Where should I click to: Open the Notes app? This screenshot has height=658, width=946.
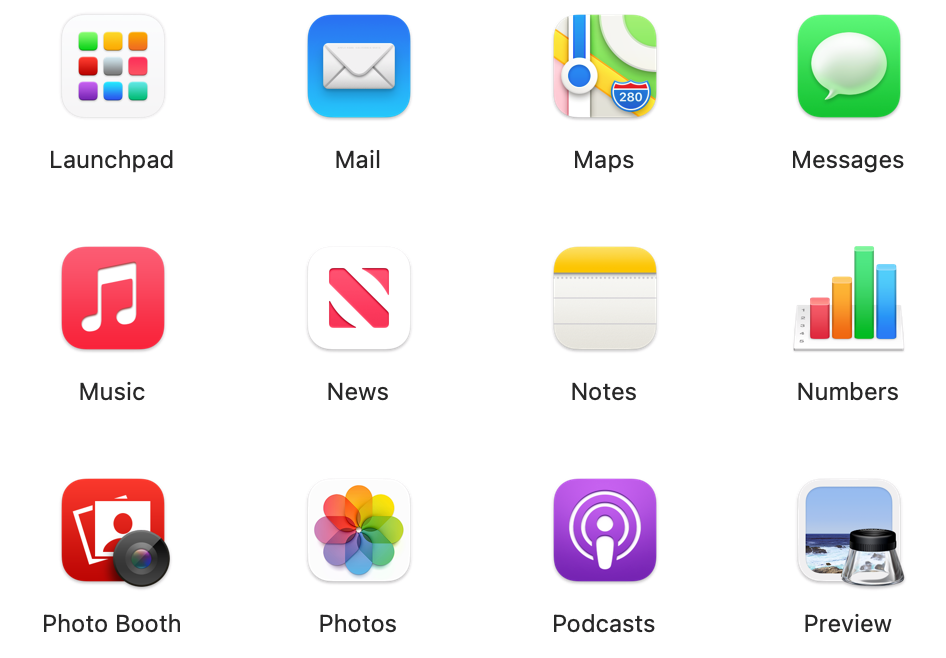click(x=604, y=298)
